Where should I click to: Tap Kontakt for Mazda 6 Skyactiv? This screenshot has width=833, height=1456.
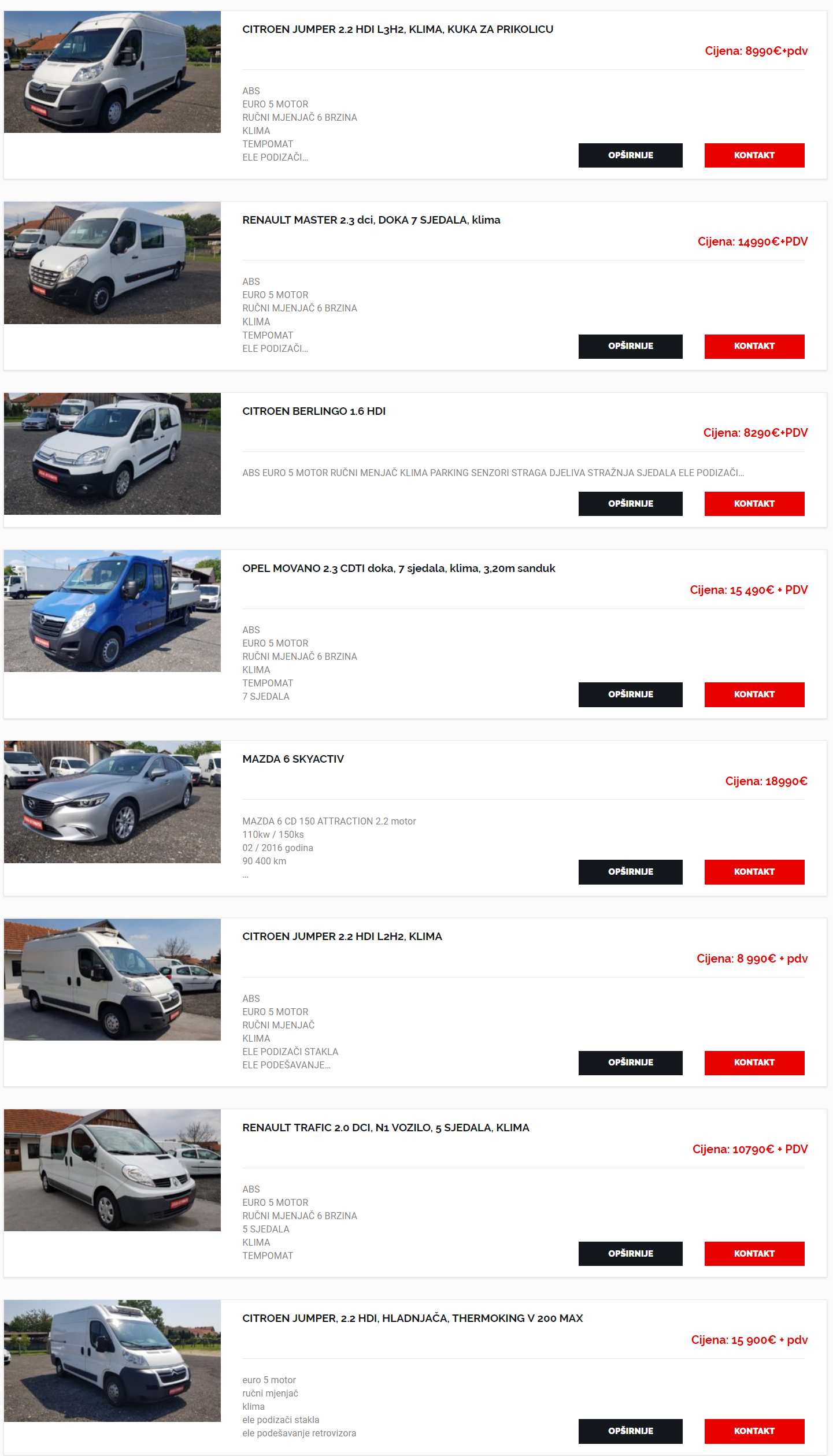pos(754,871)
